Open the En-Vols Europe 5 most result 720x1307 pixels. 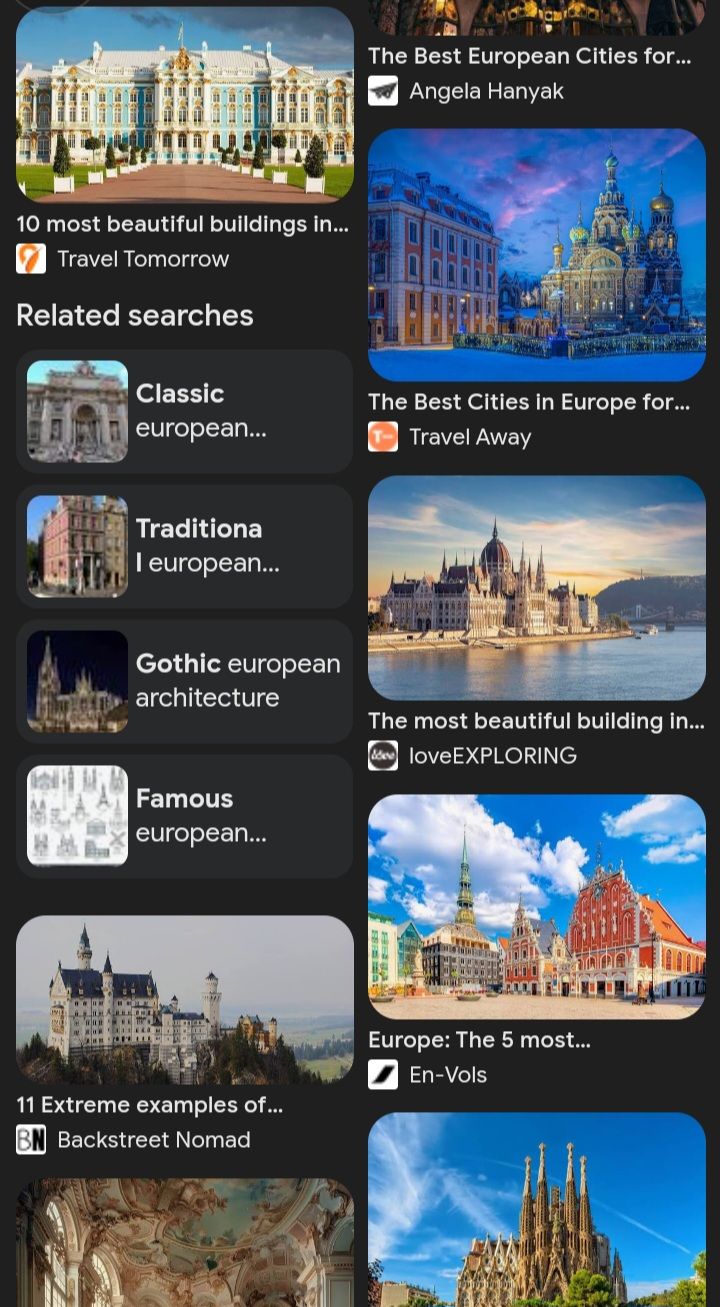536,907
